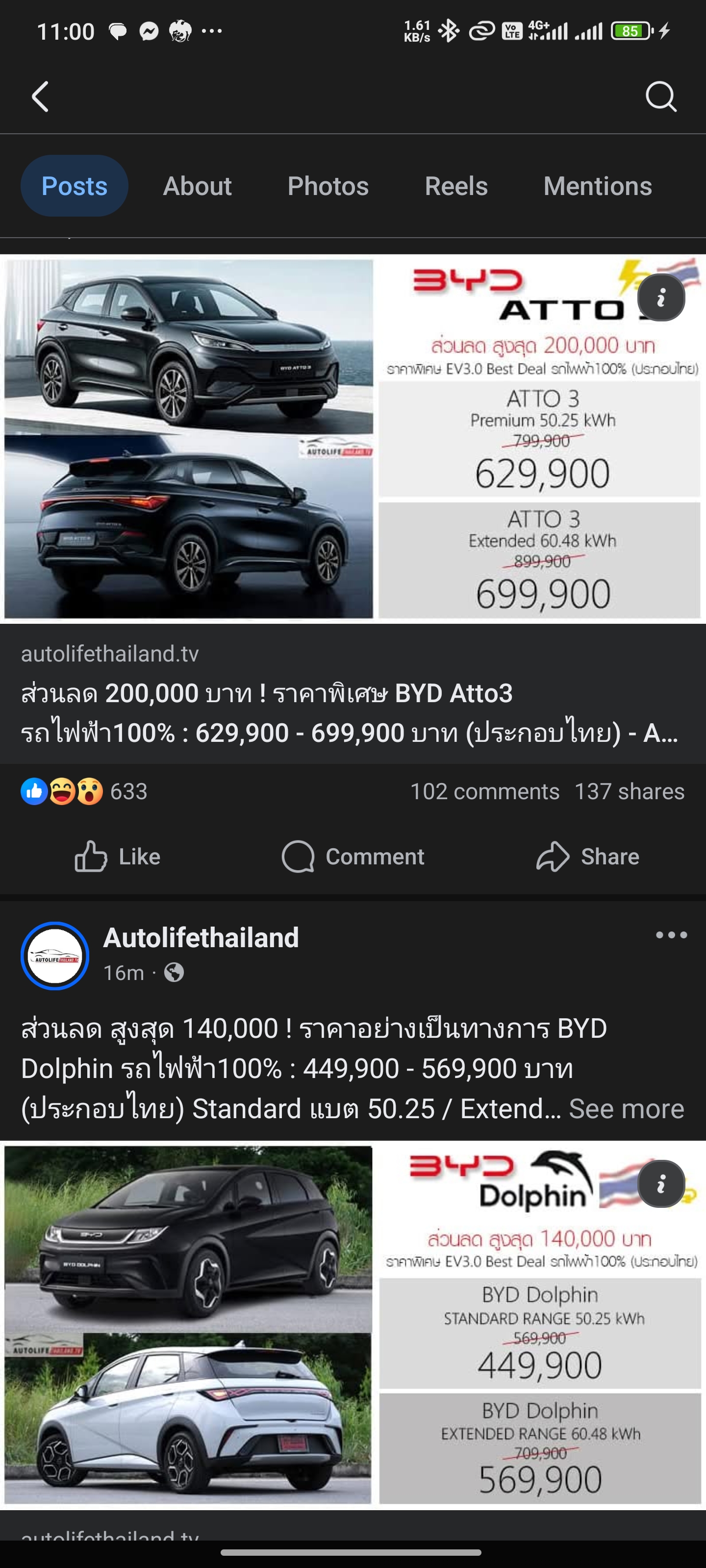
Task: Select the Posts tab
Action: (x=75, y=186)
